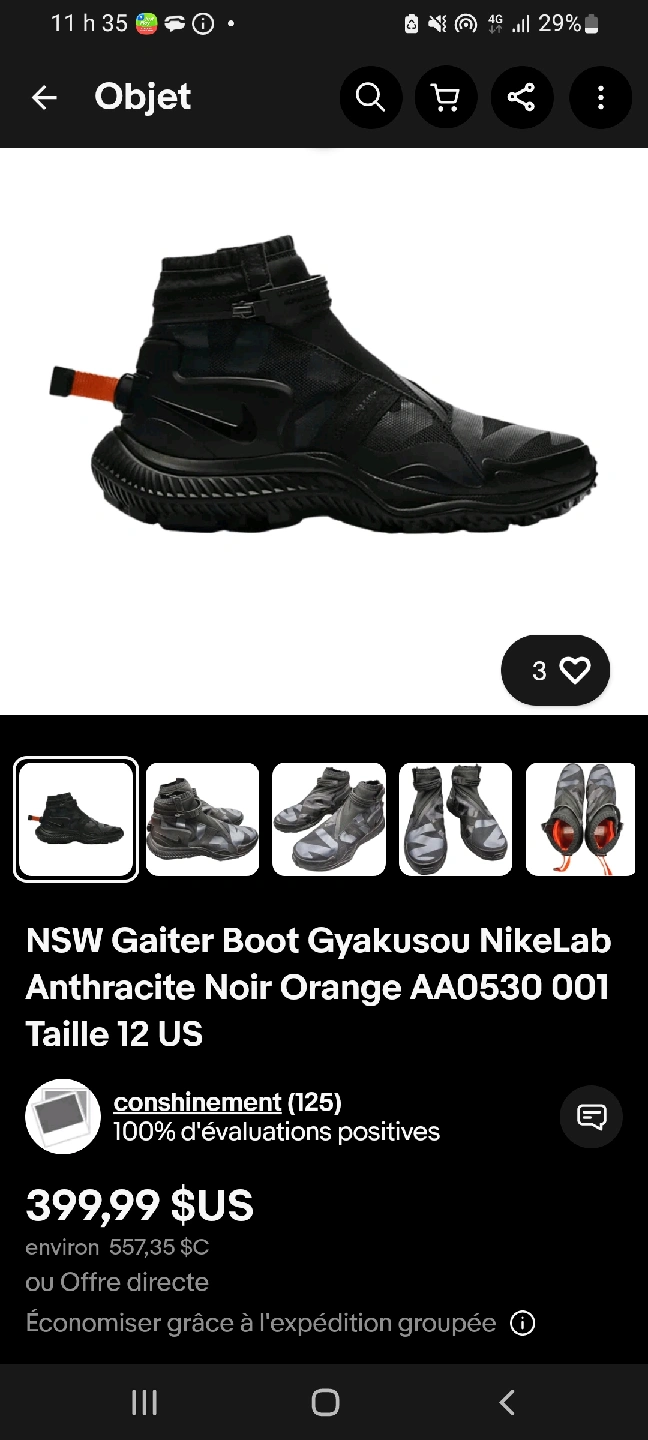The height and width of the screenshot is (1440, 648).
Task: Show info about grouped shipping savings
Action: click(522, 1323)
